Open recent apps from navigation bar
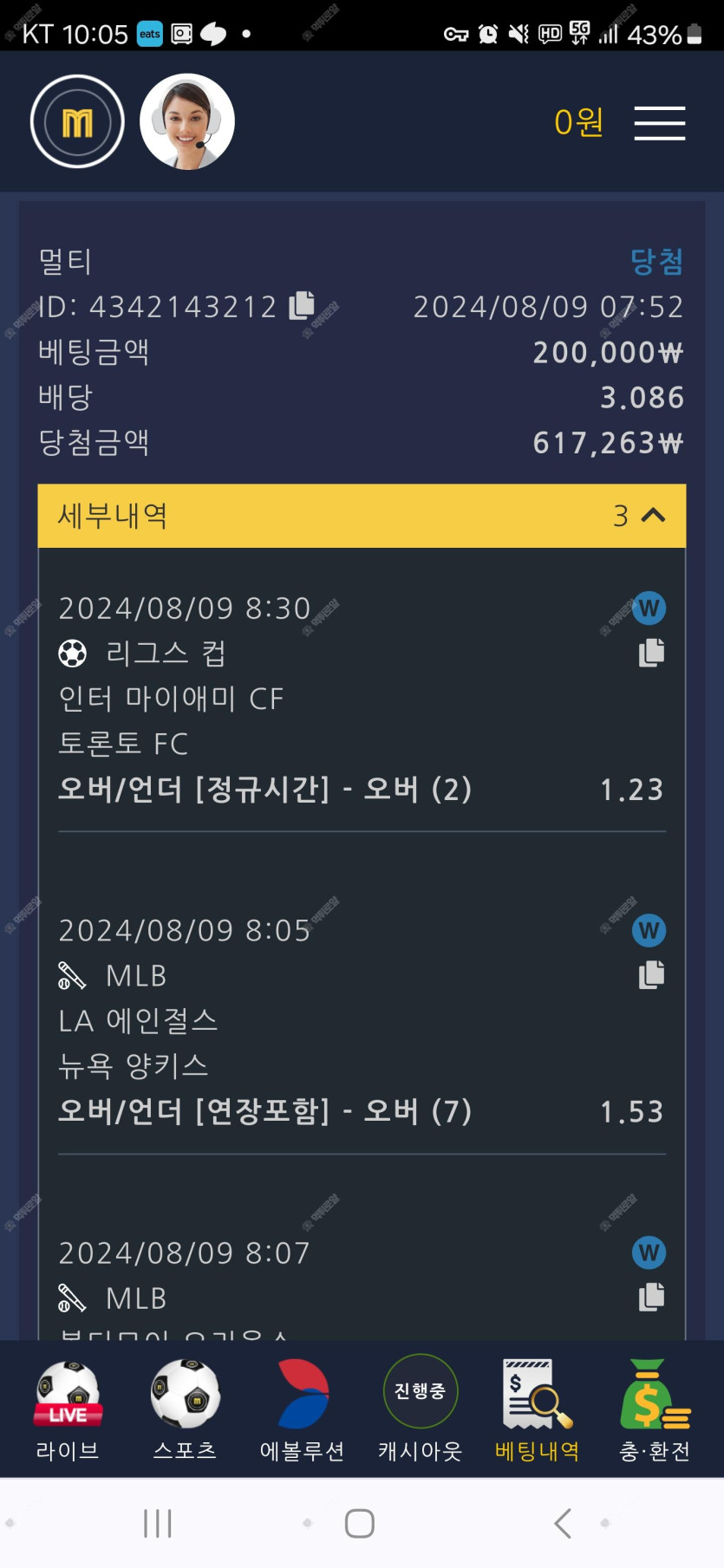The width and height of the screenshot is (724, 1568). pos(158,1523)
